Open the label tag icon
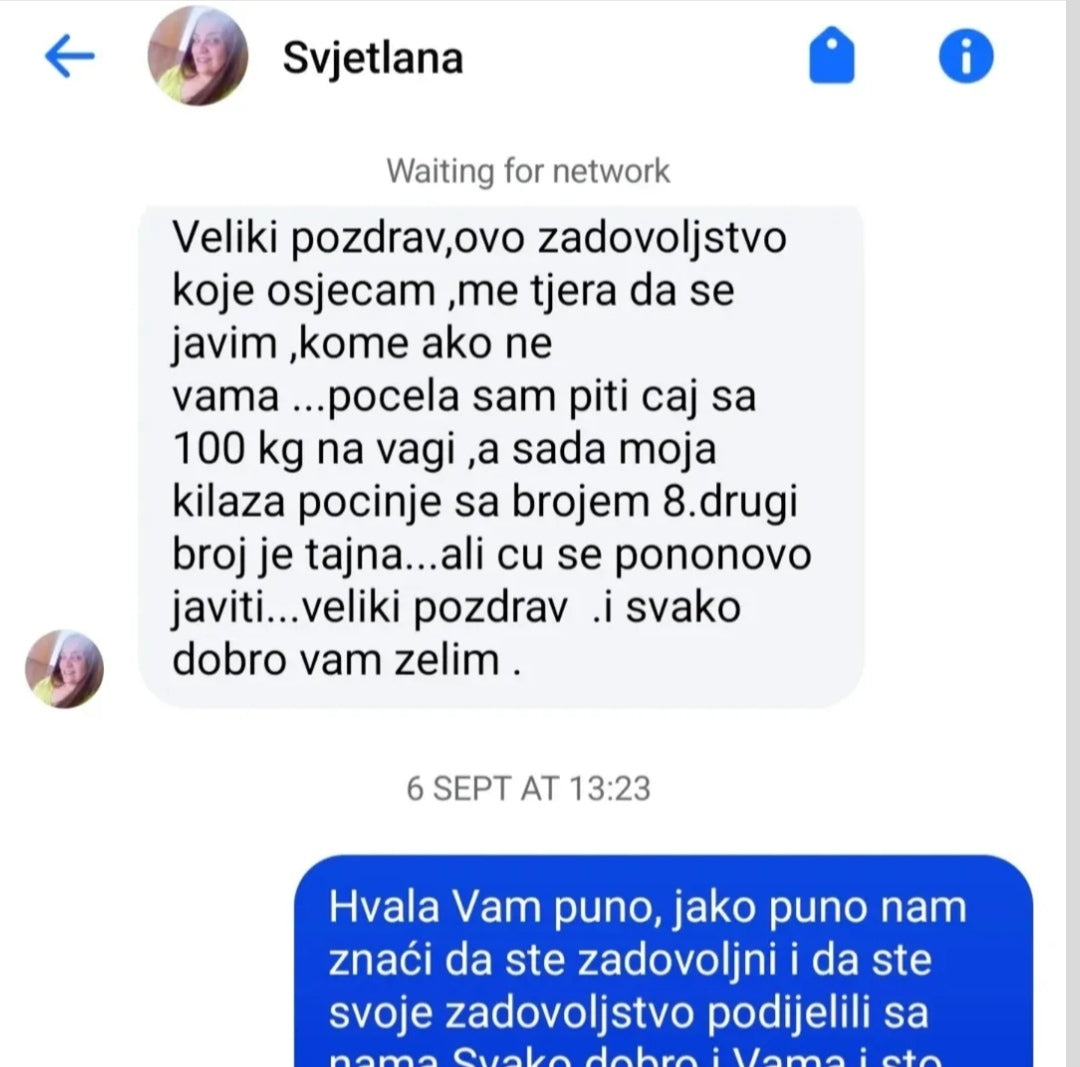This screenshot has height=1067, width=1080. click(x=831, y=57)
